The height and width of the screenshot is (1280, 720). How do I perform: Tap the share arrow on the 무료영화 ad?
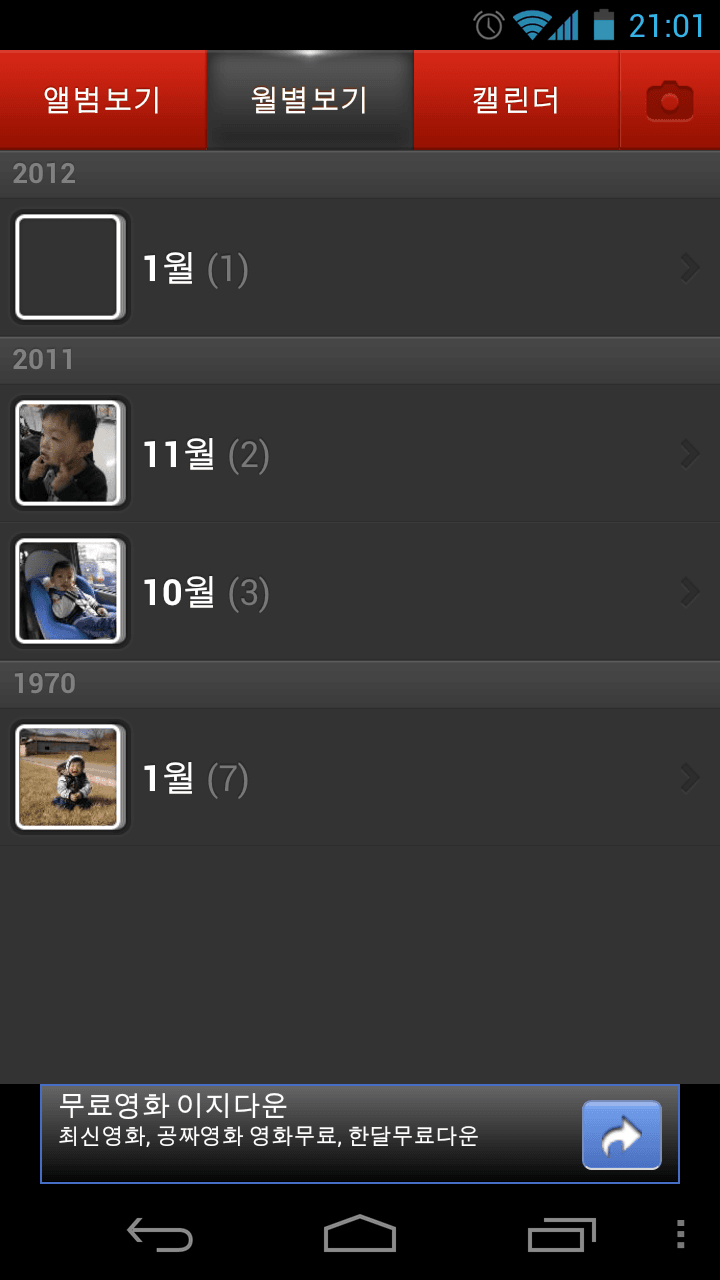[x=621, y=1135]
